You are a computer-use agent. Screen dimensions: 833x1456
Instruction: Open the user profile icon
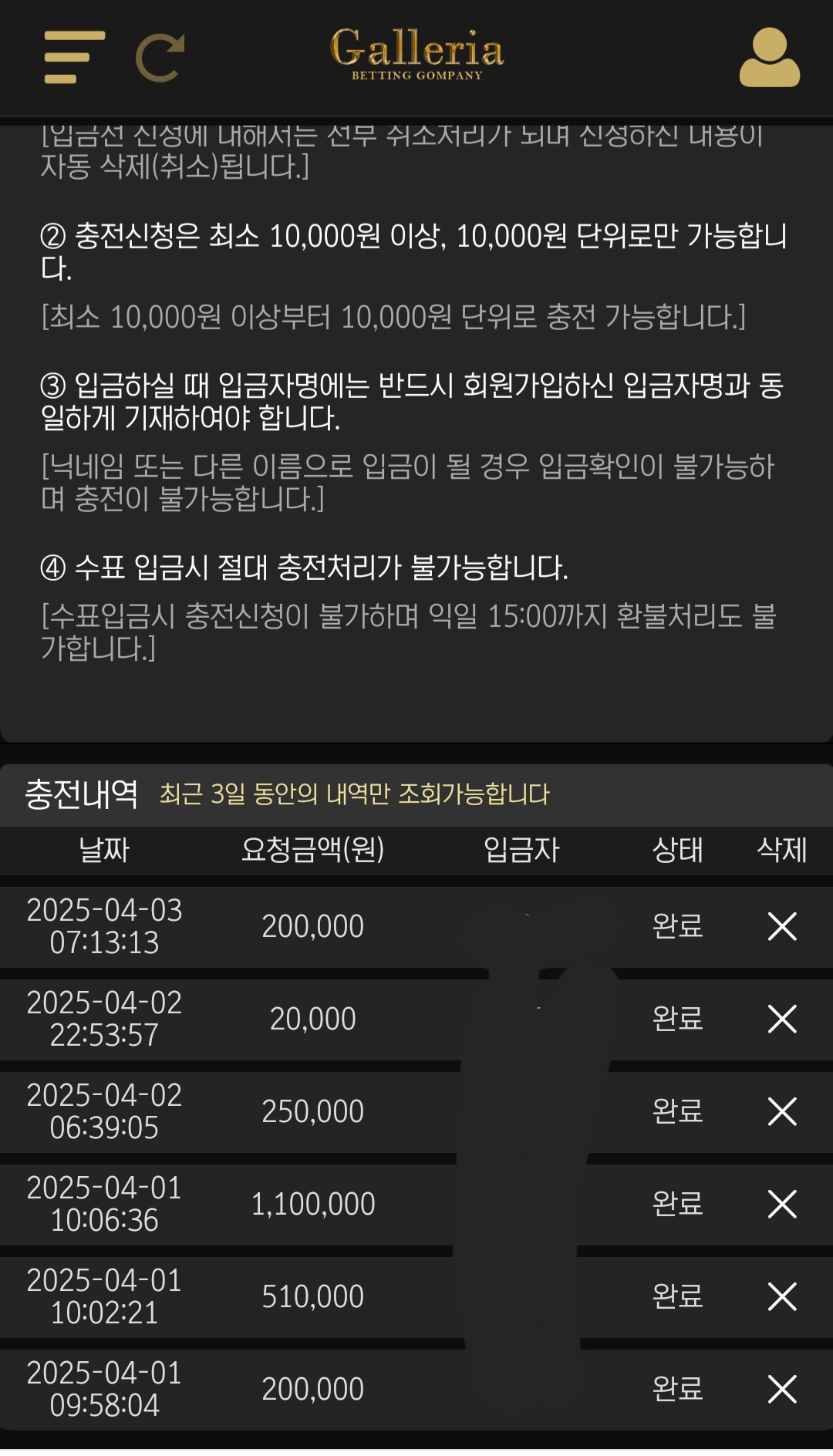click(x=769, y=58)
